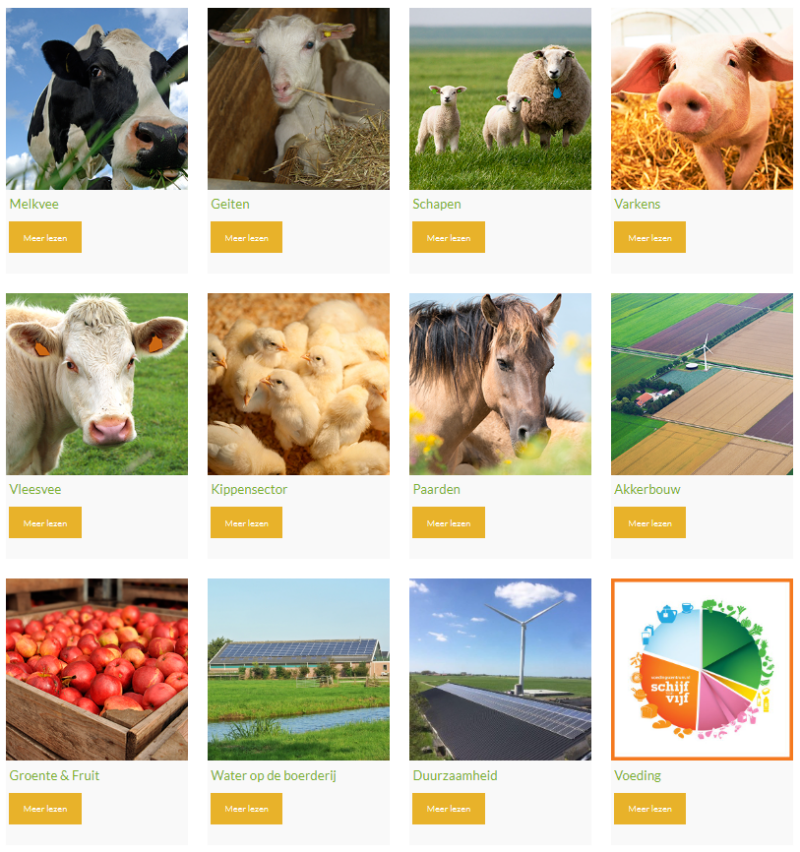800x852 pixels.
Task: Open the Kippensector chicks image
Action: click(298, 384)
